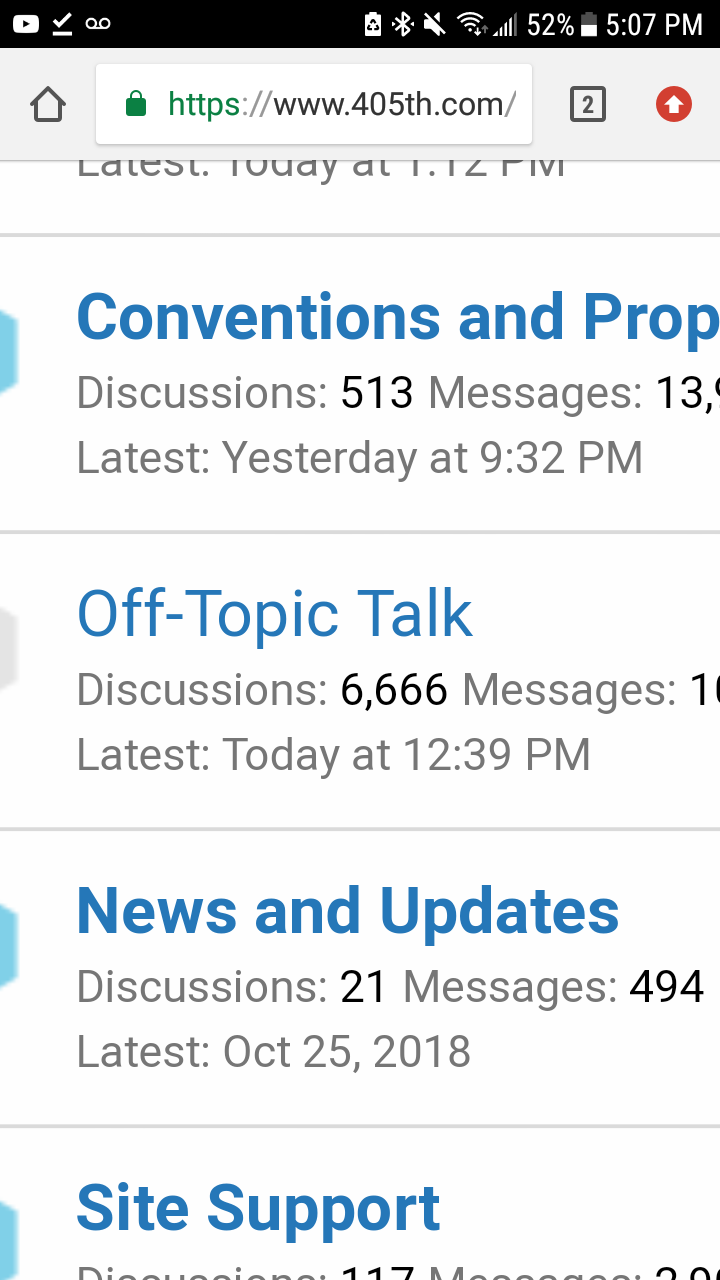
Task: Go to the browser home page
Action: point(48,104)
